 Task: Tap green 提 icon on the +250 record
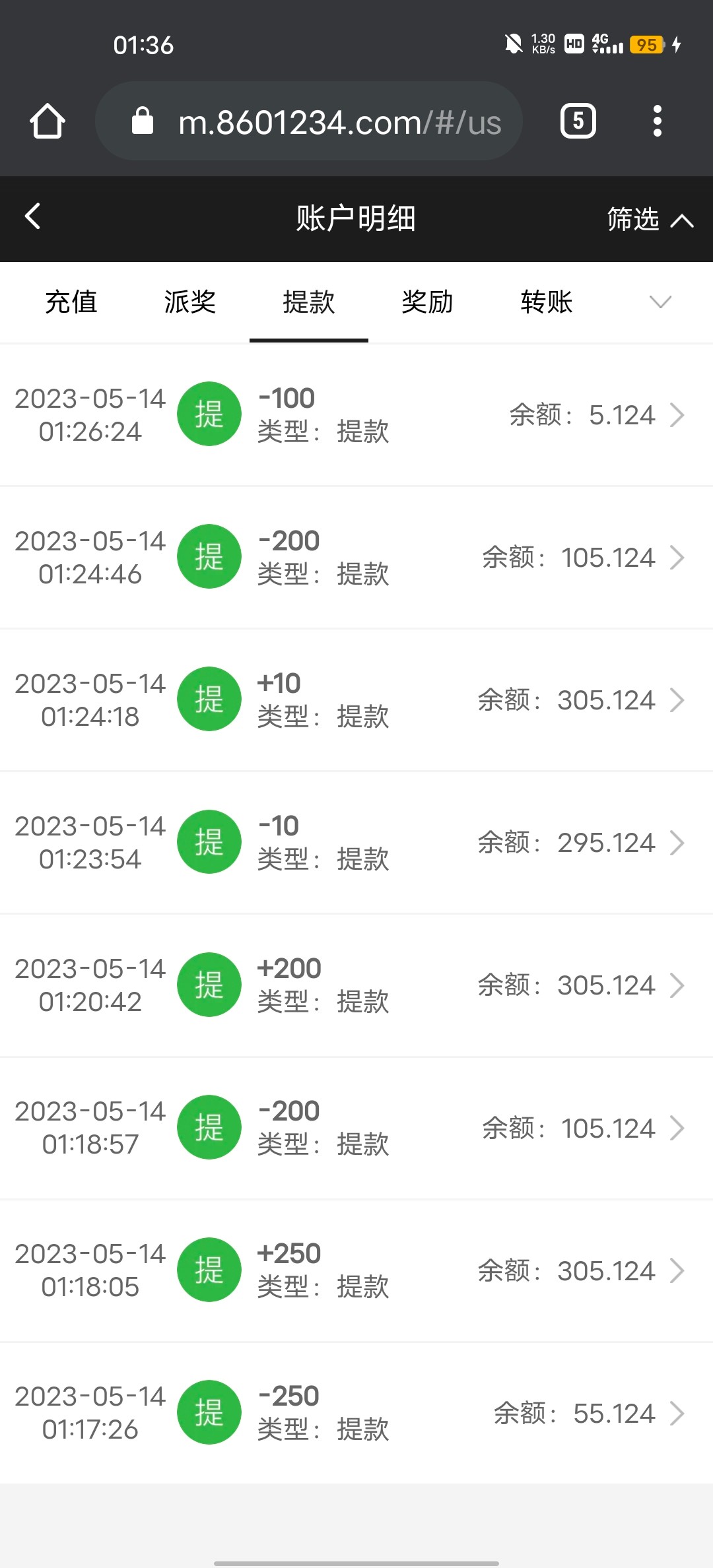click(x=209, y=1269)
